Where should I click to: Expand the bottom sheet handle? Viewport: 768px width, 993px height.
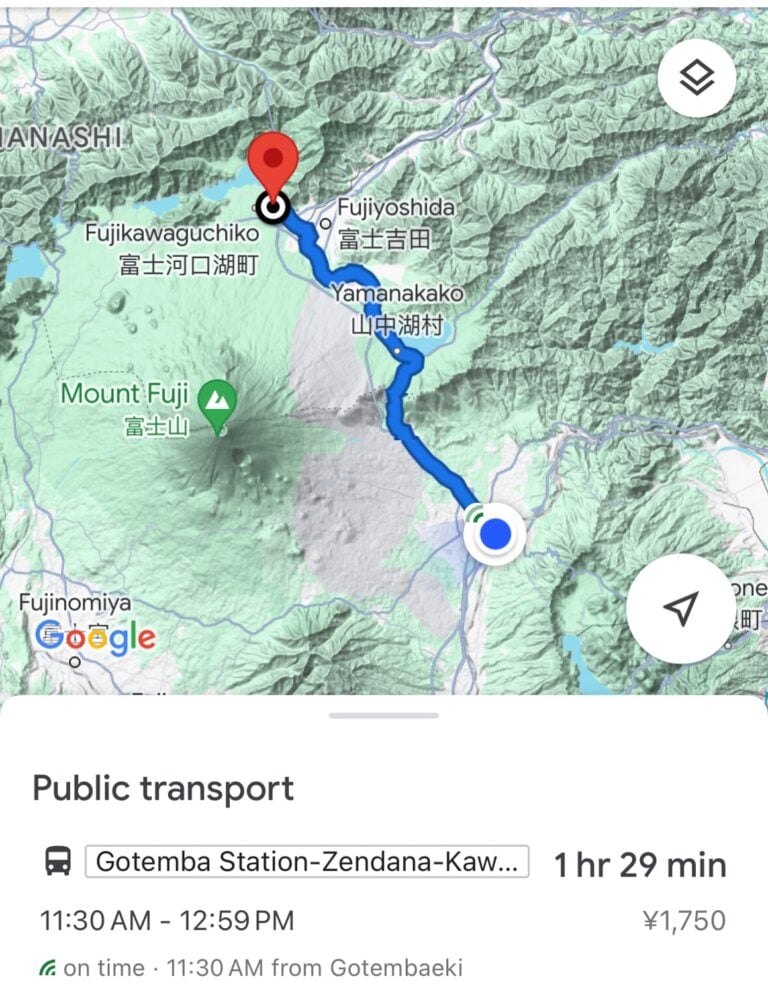[x=384, y=716]
